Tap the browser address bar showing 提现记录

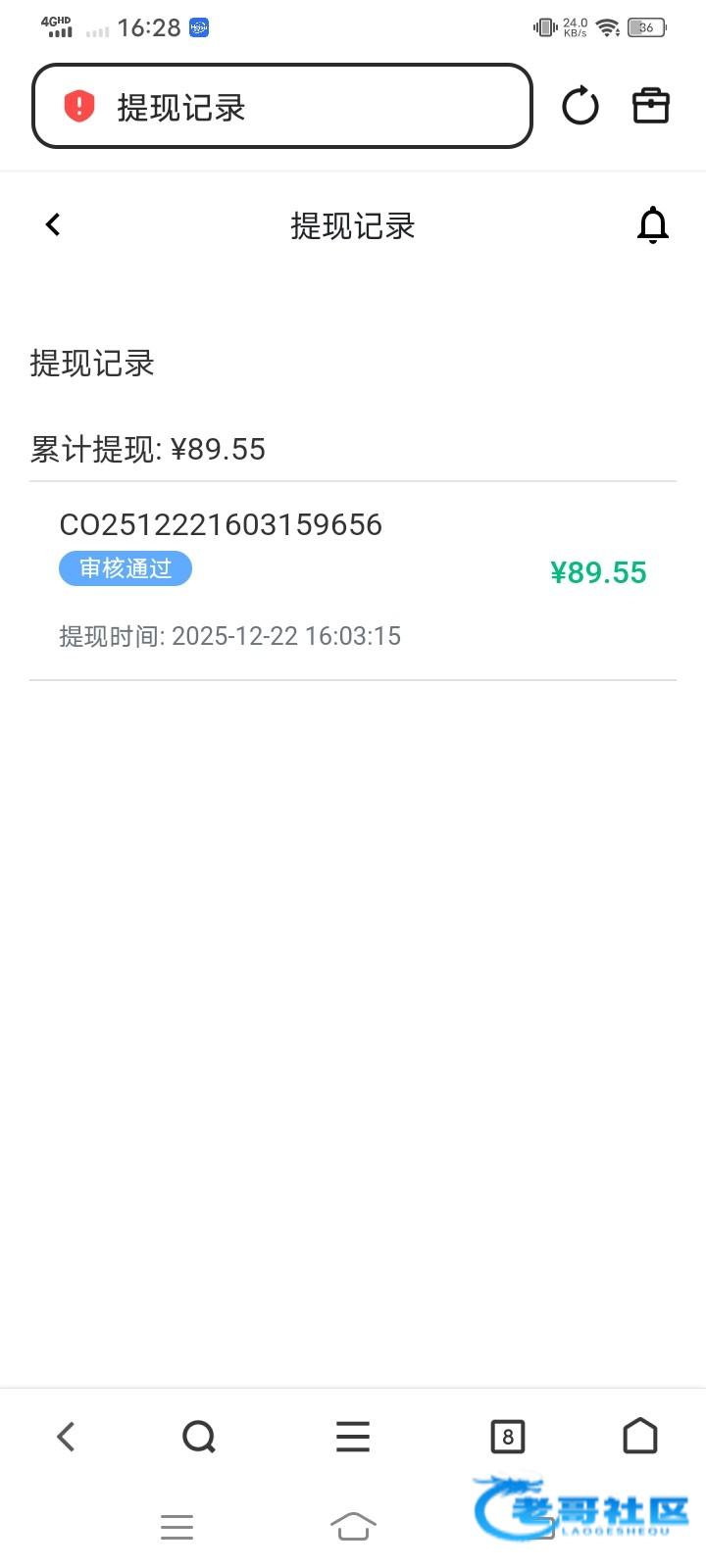coord(282,107)
